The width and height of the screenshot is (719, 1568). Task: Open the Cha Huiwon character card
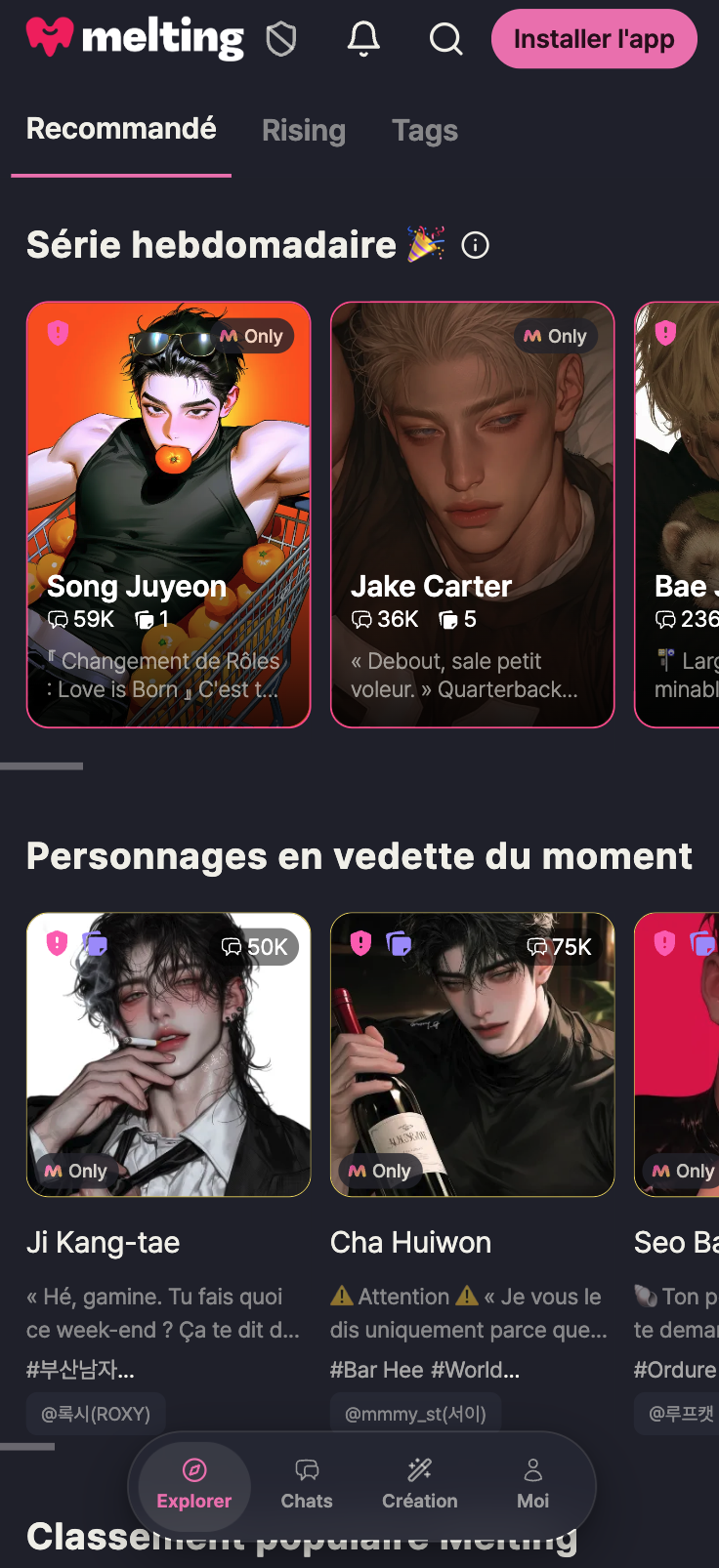[473, 1054]
